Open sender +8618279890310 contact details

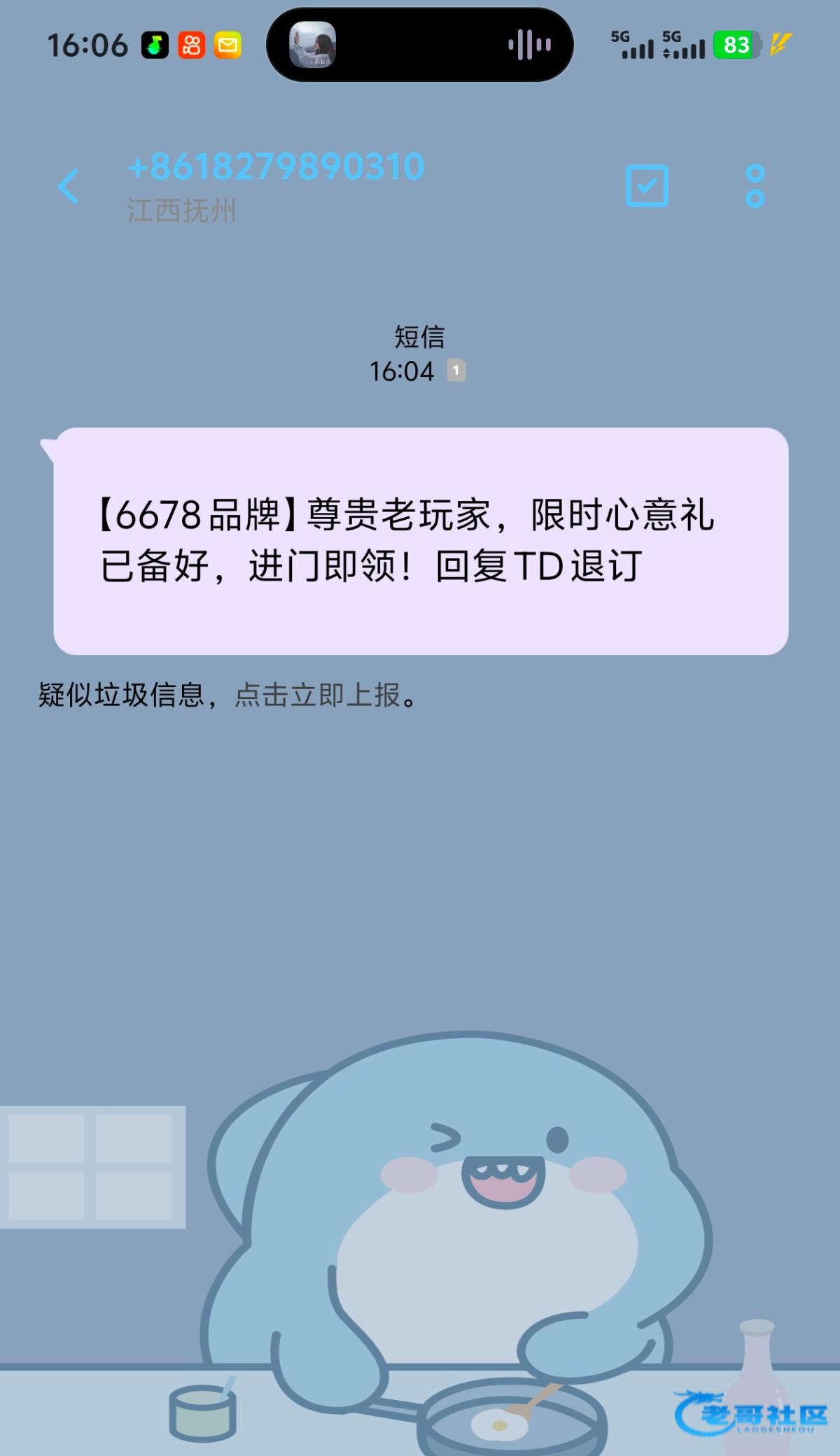[276, 168]
